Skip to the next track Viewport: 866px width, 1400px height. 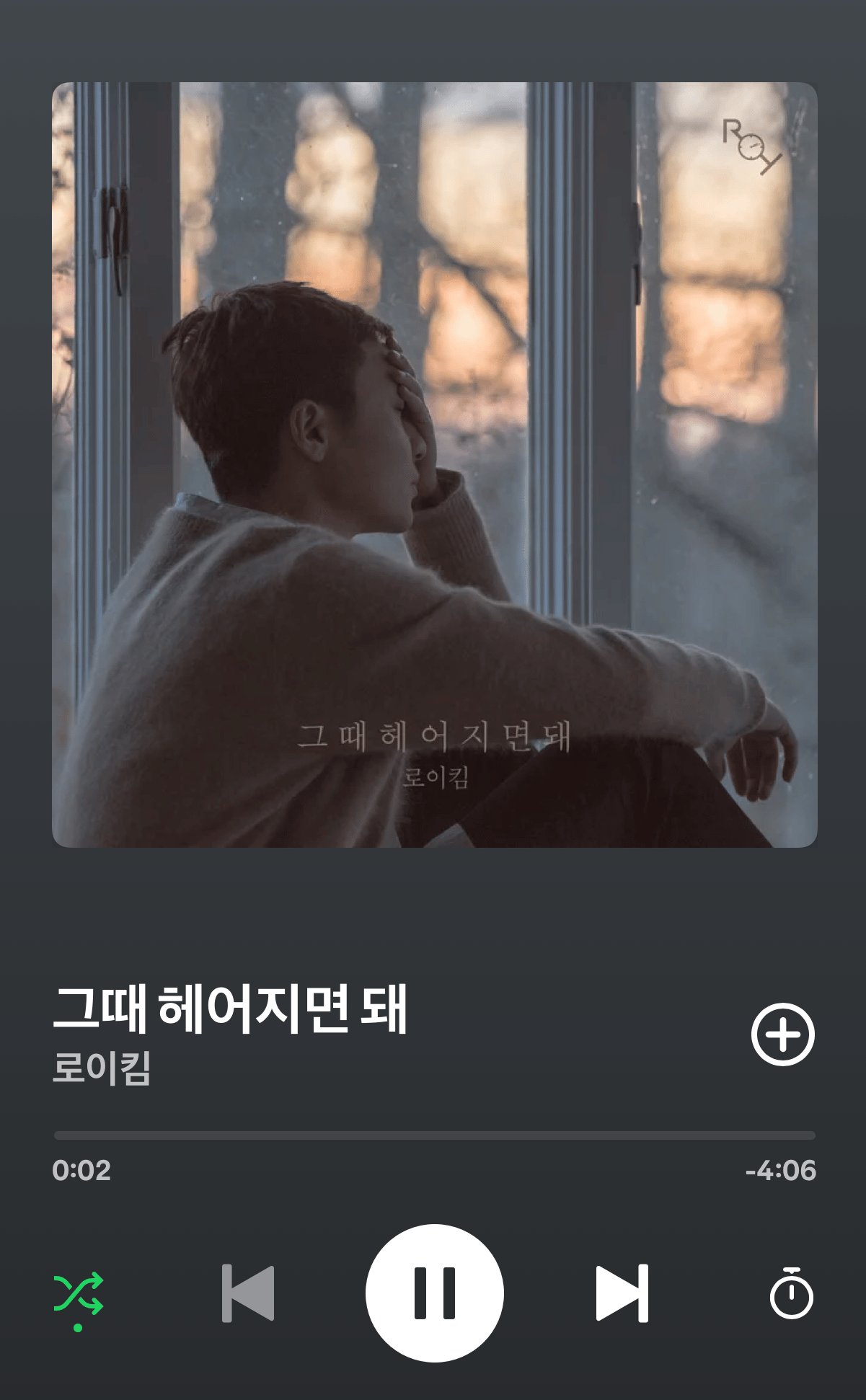click(622, 1293)
